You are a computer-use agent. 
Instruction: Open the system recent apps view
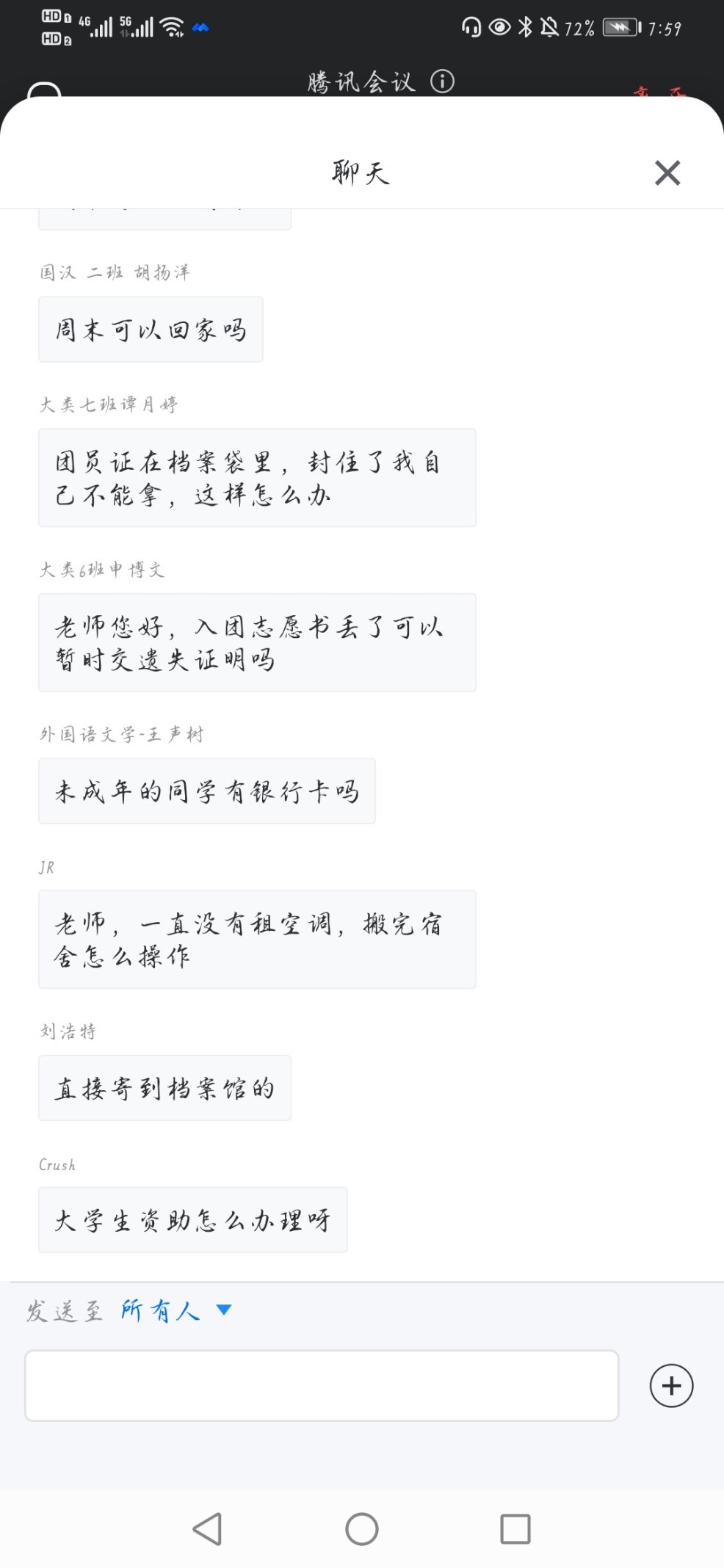point(515,1529)
